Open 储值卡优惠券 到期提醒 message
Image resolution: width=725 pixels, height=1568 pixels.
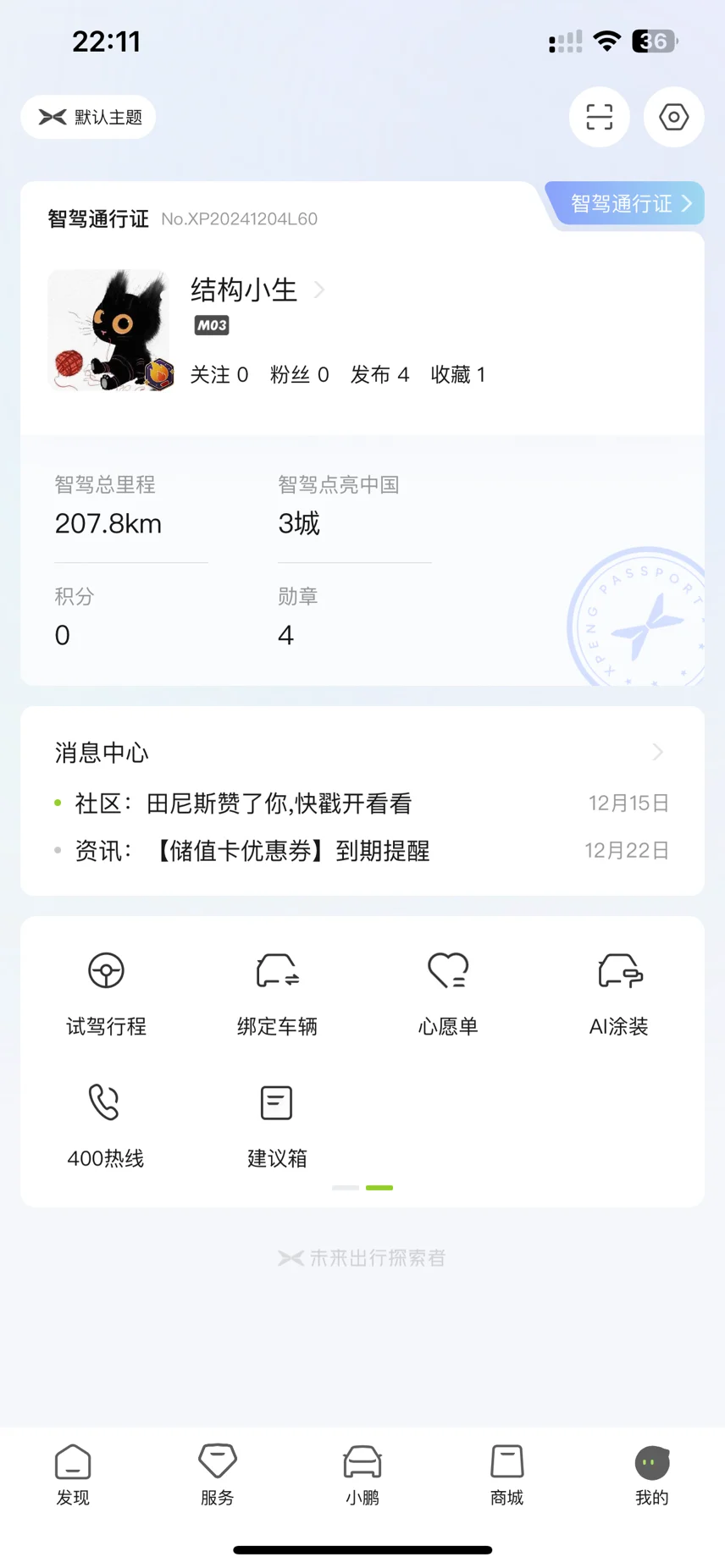293,851
